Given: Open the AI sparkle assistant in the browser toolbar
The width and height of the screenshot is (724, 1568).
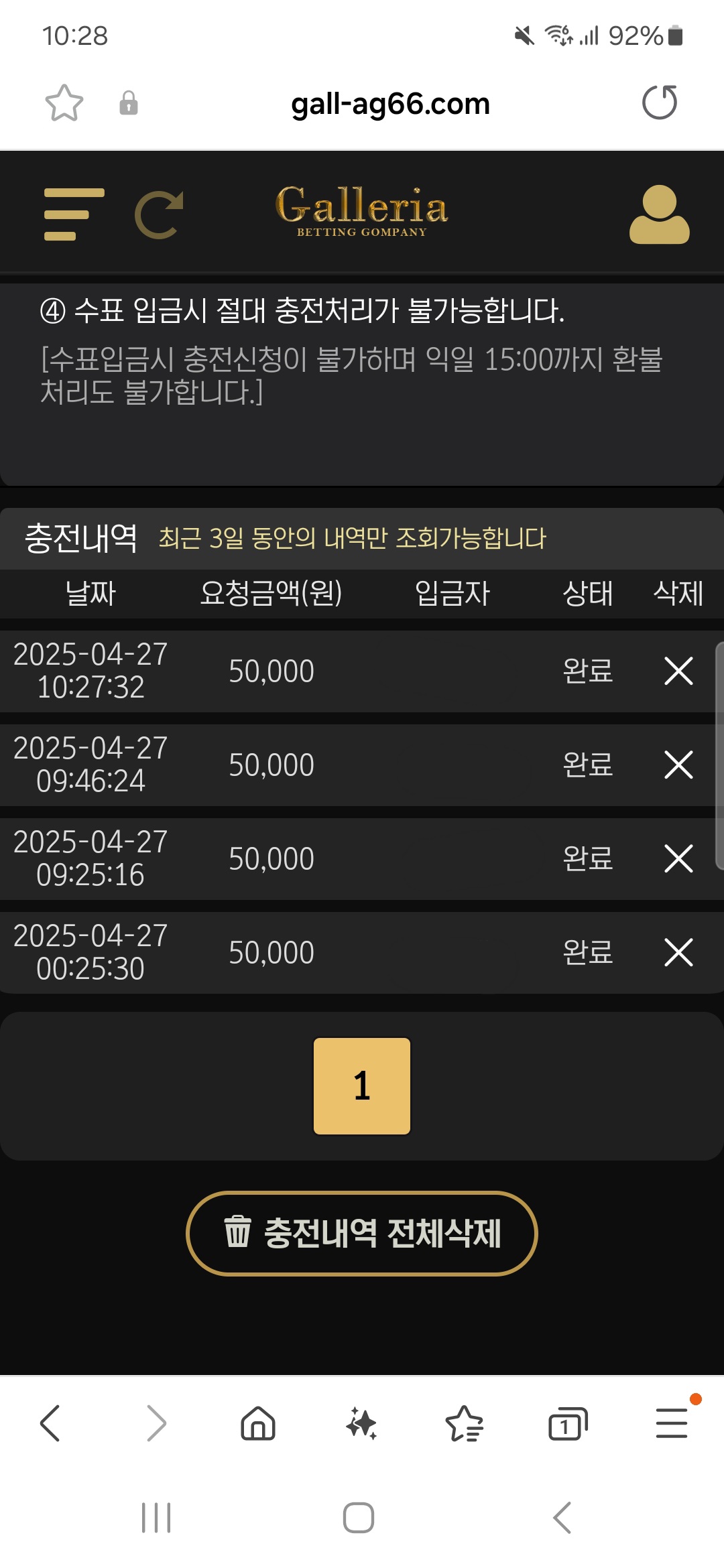Looking at the screenshot, I should (361, 1423).
